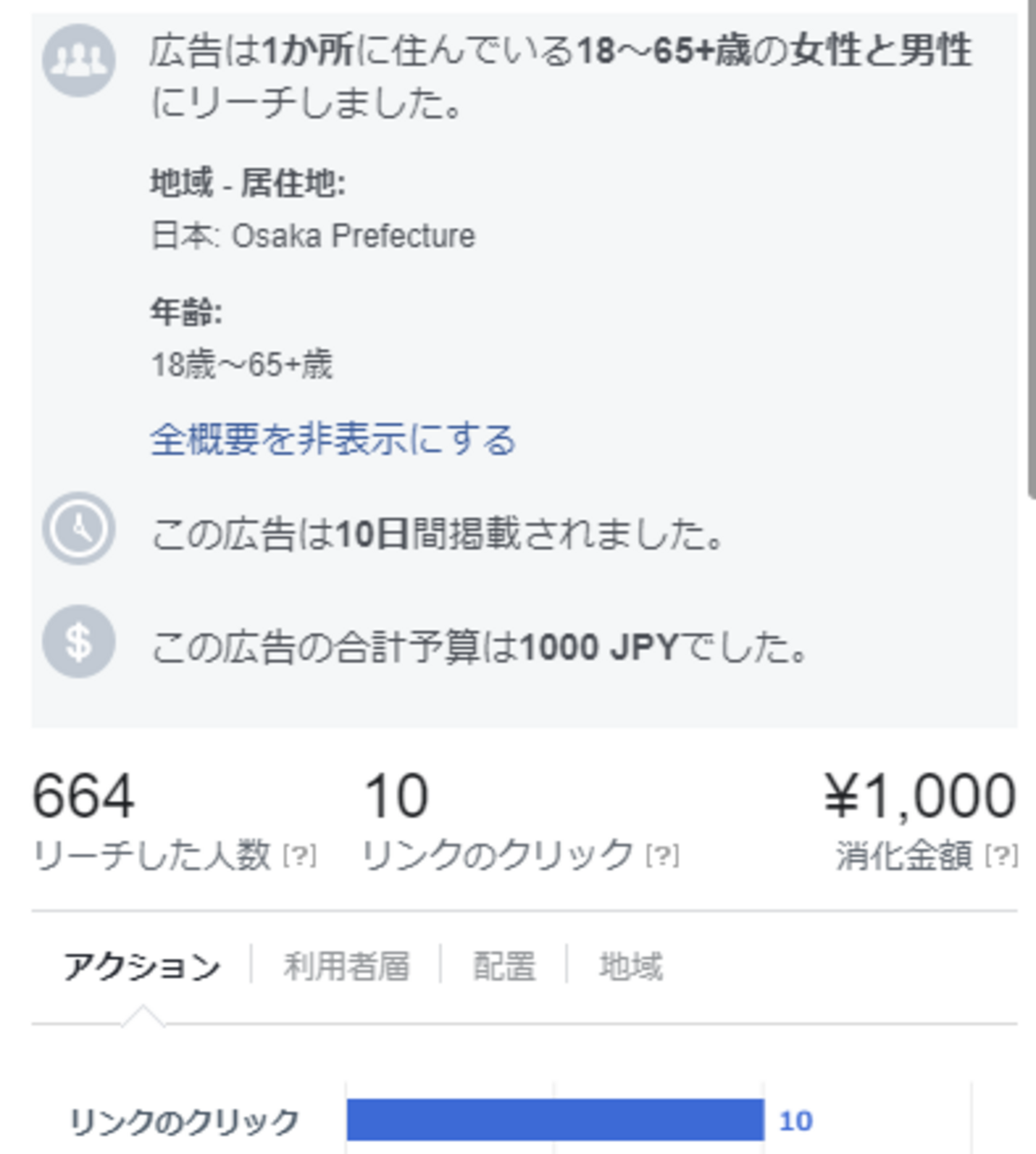Viewport: 1036px width, 1154px height.
Task: Switch to the 利用者層 tab
Action: [346, 966]
